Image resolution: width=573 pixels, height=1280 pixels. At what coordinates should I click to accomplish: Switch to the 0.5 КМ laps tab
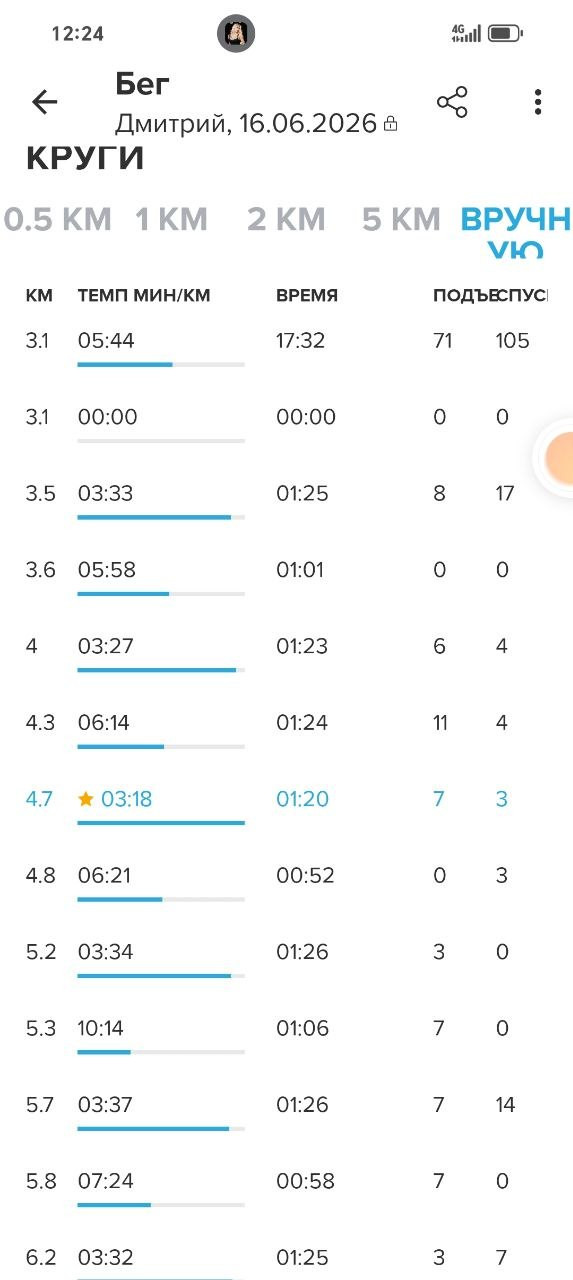tap(58, 219)
